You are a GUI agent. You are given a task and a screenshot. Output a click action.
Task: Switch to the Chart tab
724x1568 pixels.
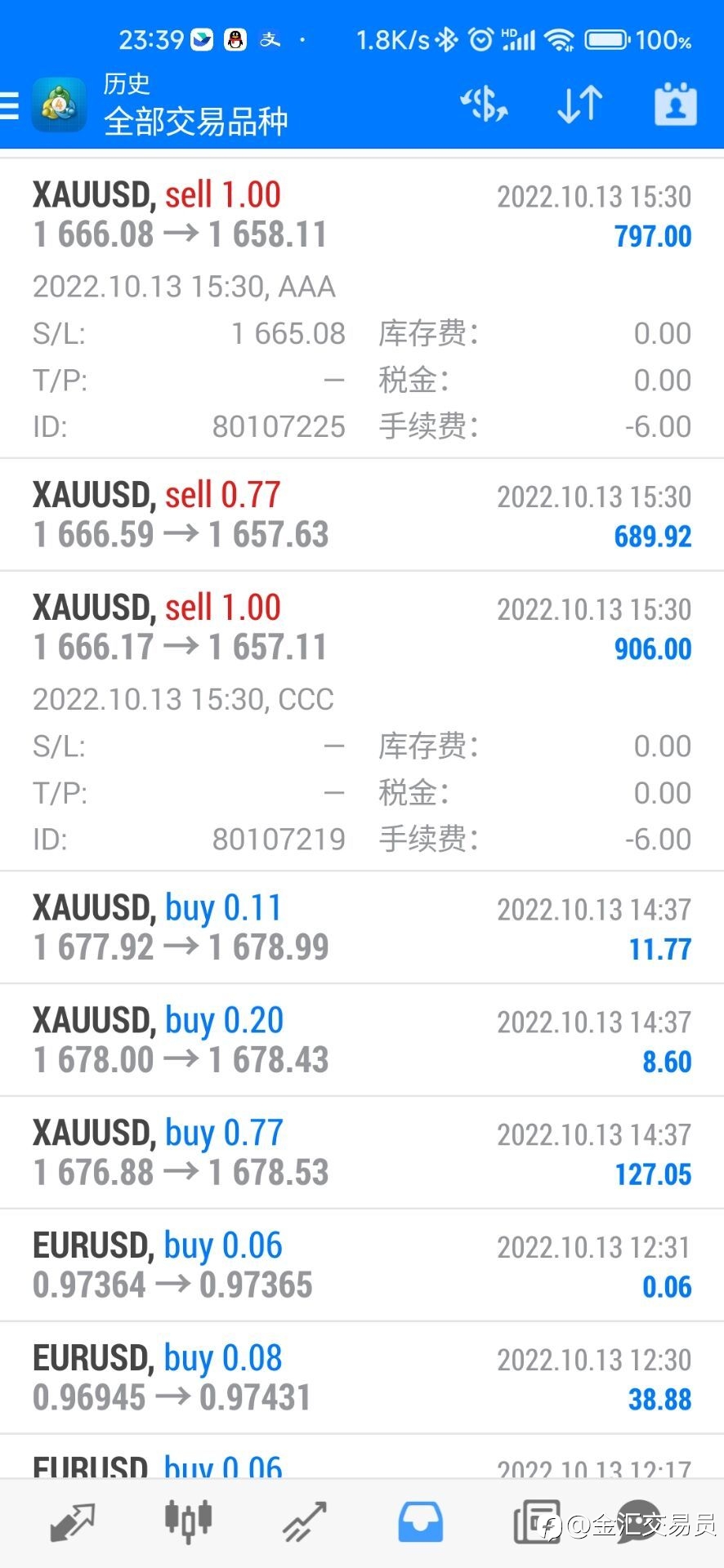188,1522
